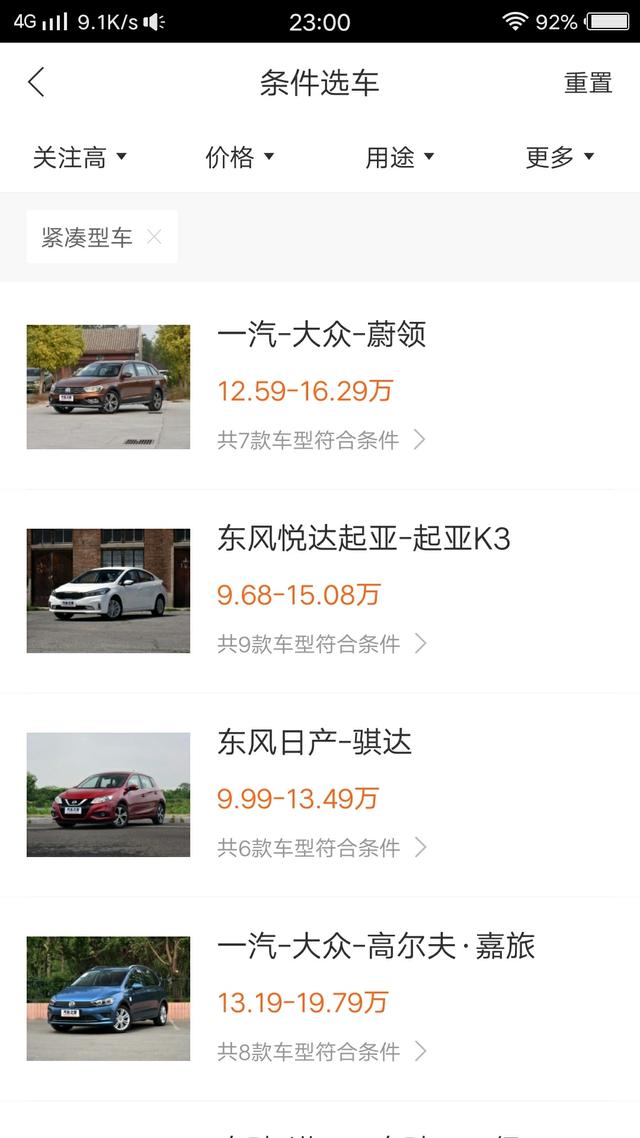Open 一汽-大众-高尔夫·嘉旅 car details
This screenshot has width=640, height=1138.
tap(320, 999)
